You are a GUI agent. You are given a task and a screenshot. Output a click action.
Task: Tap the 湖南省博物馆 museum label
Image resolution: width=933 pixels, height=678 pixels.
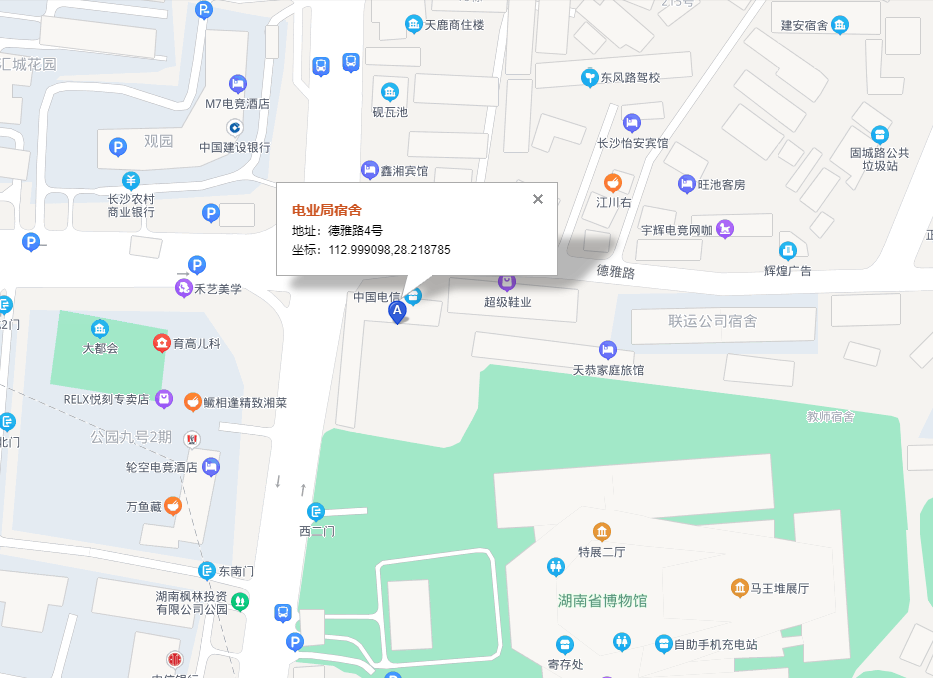pos(602,601)
